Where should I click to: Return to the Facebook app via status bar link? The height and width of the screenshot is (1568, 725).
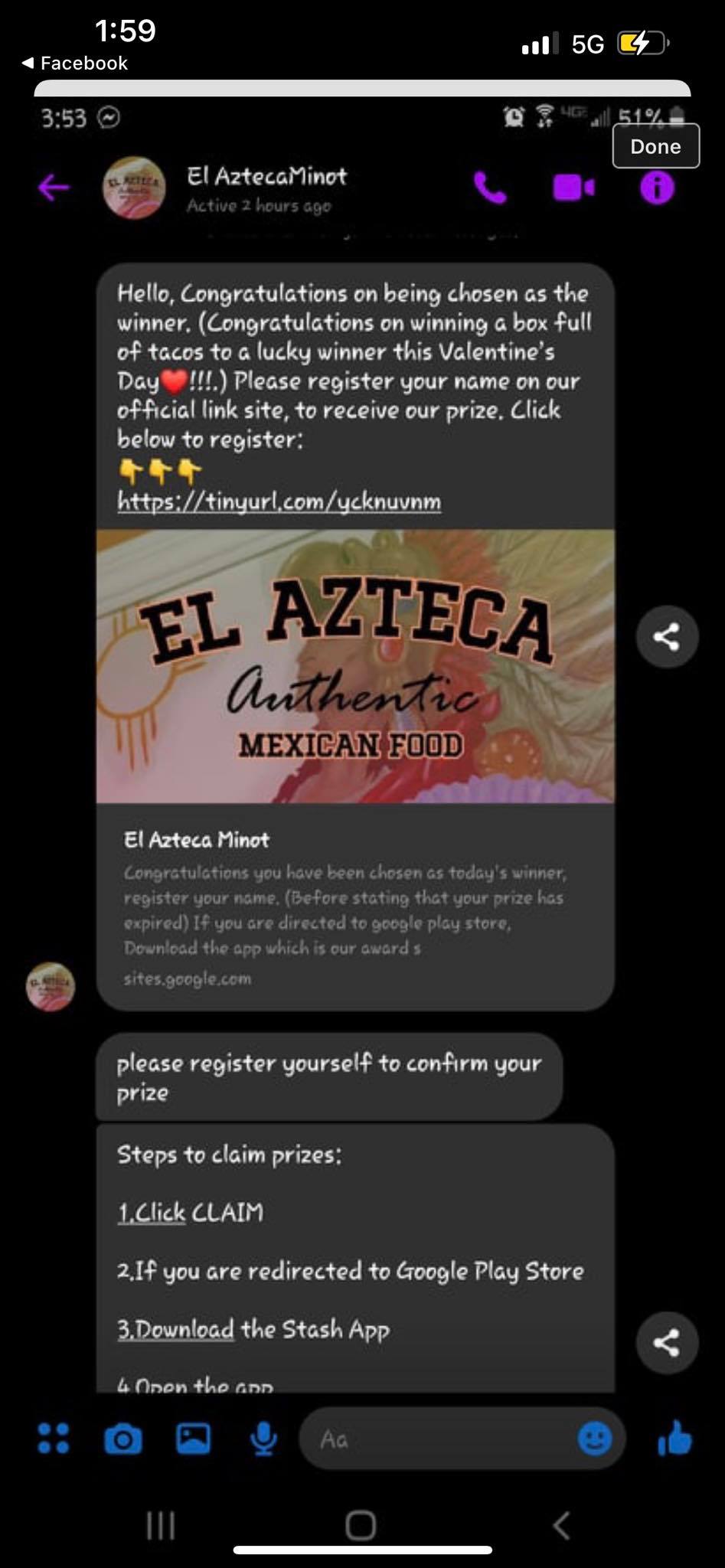[x=74, y=63]
